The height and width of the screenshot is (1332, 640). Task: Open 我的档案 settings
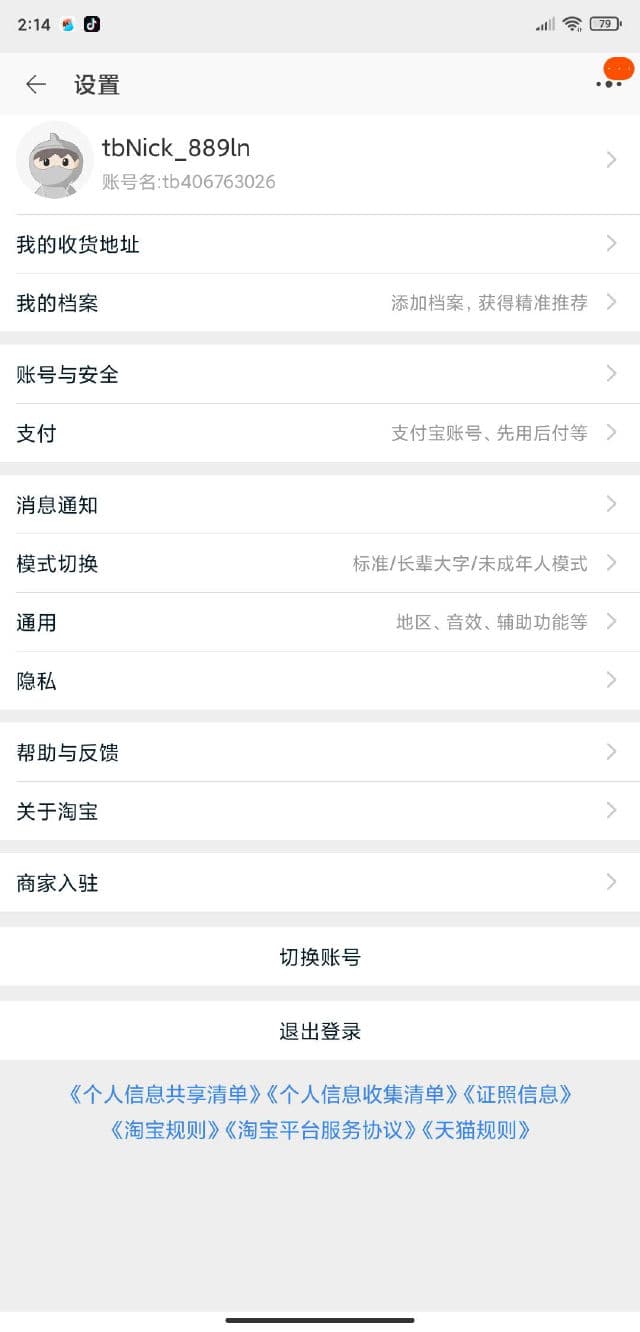(320, 303)
